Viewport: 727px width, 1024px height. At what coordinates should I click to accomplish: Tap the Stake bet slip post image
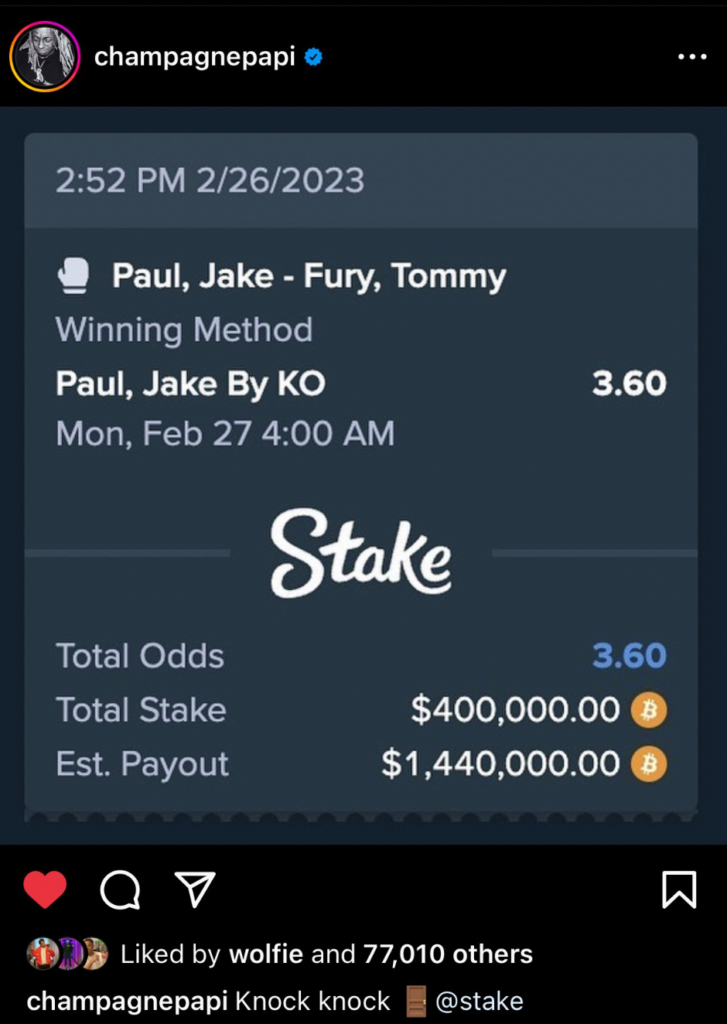click(362, 470)
